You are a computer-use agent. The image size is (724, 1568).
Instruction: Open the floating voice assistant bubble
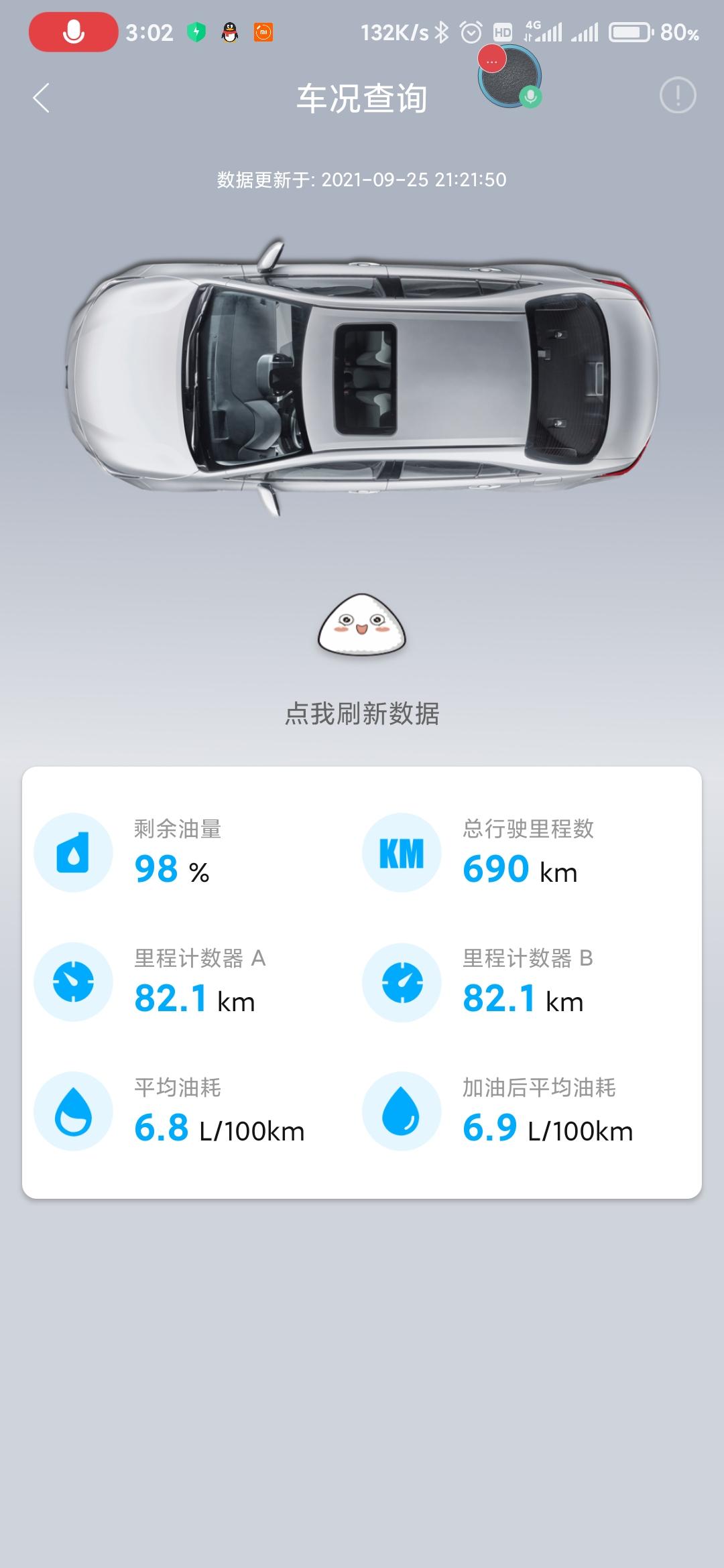(509, 77)
